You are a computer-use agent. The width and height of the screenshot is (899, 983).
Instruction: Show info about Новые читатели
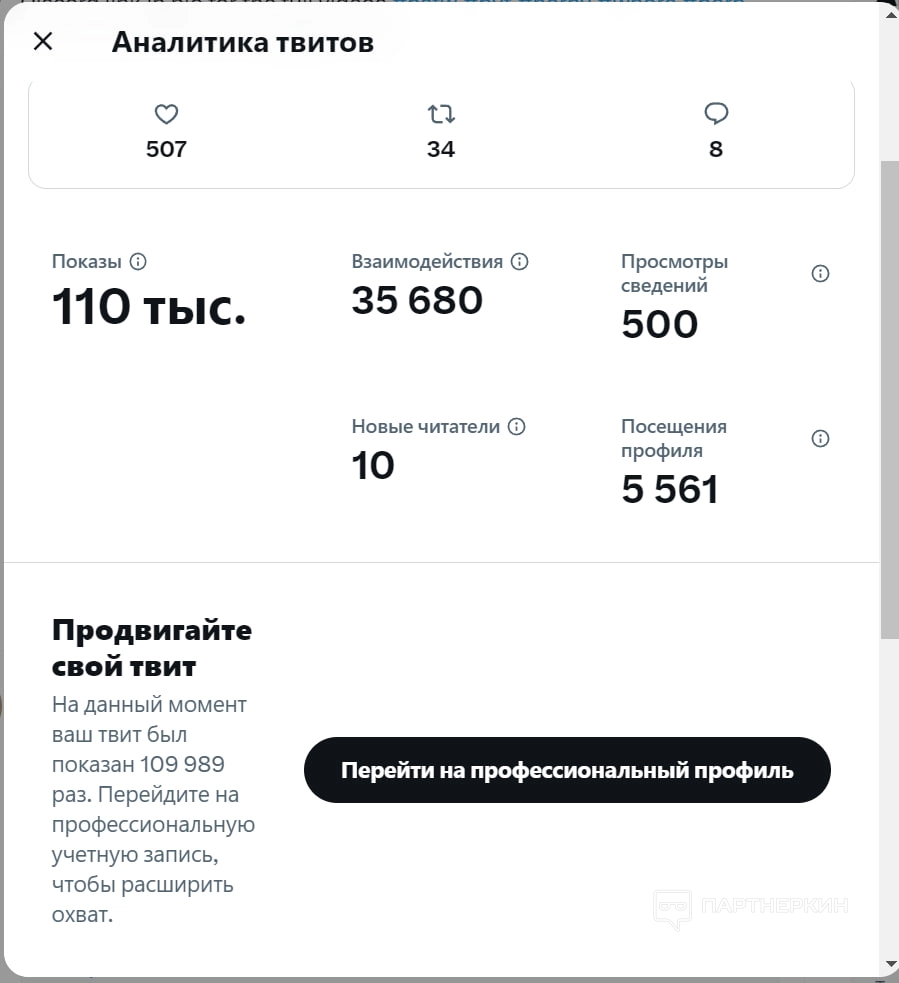click(x=517, y=426)
